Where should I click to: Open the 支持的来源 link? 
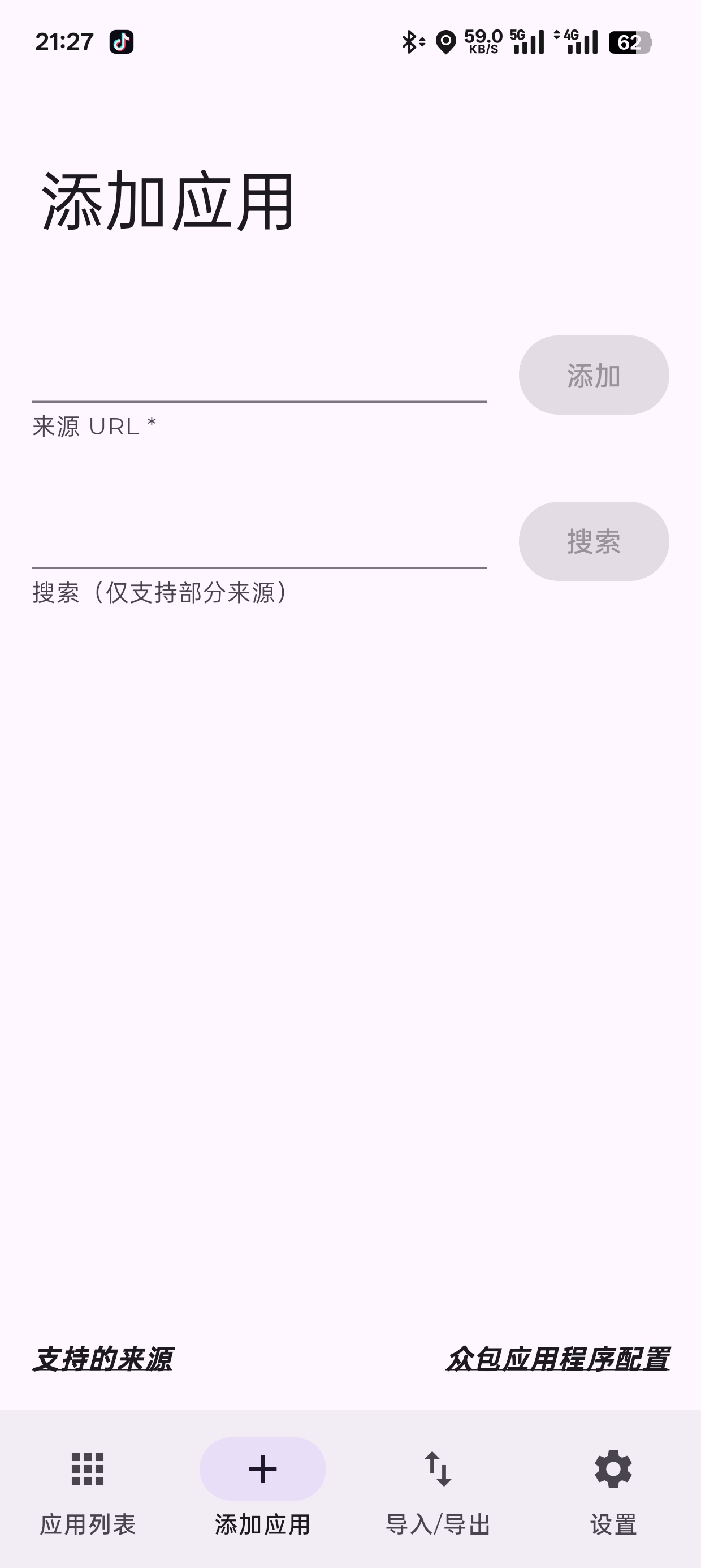point(102,1359)
